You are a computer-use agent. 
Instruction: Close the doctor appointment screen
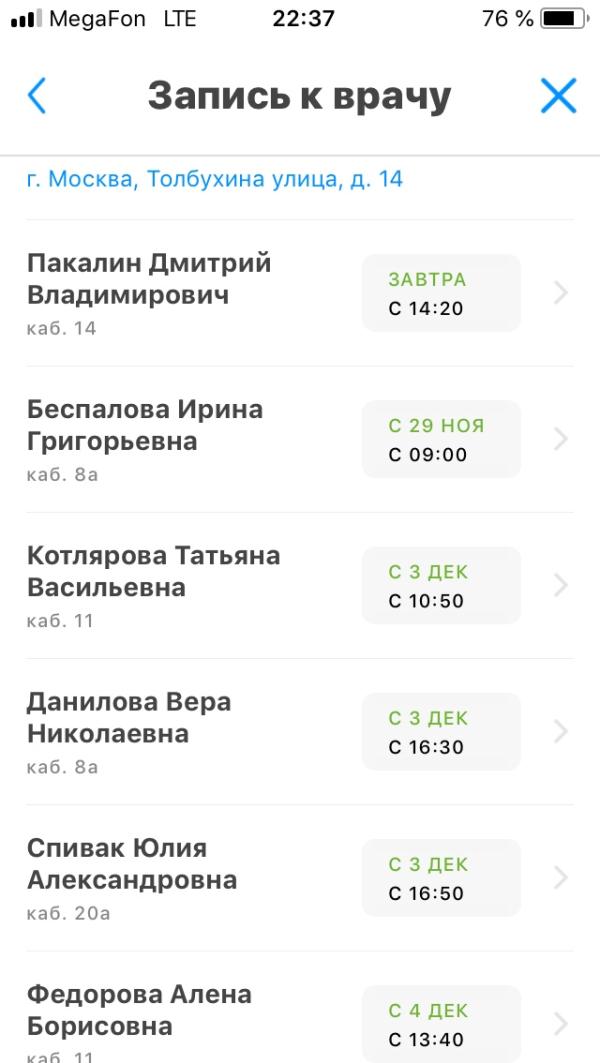coord(558,96)
